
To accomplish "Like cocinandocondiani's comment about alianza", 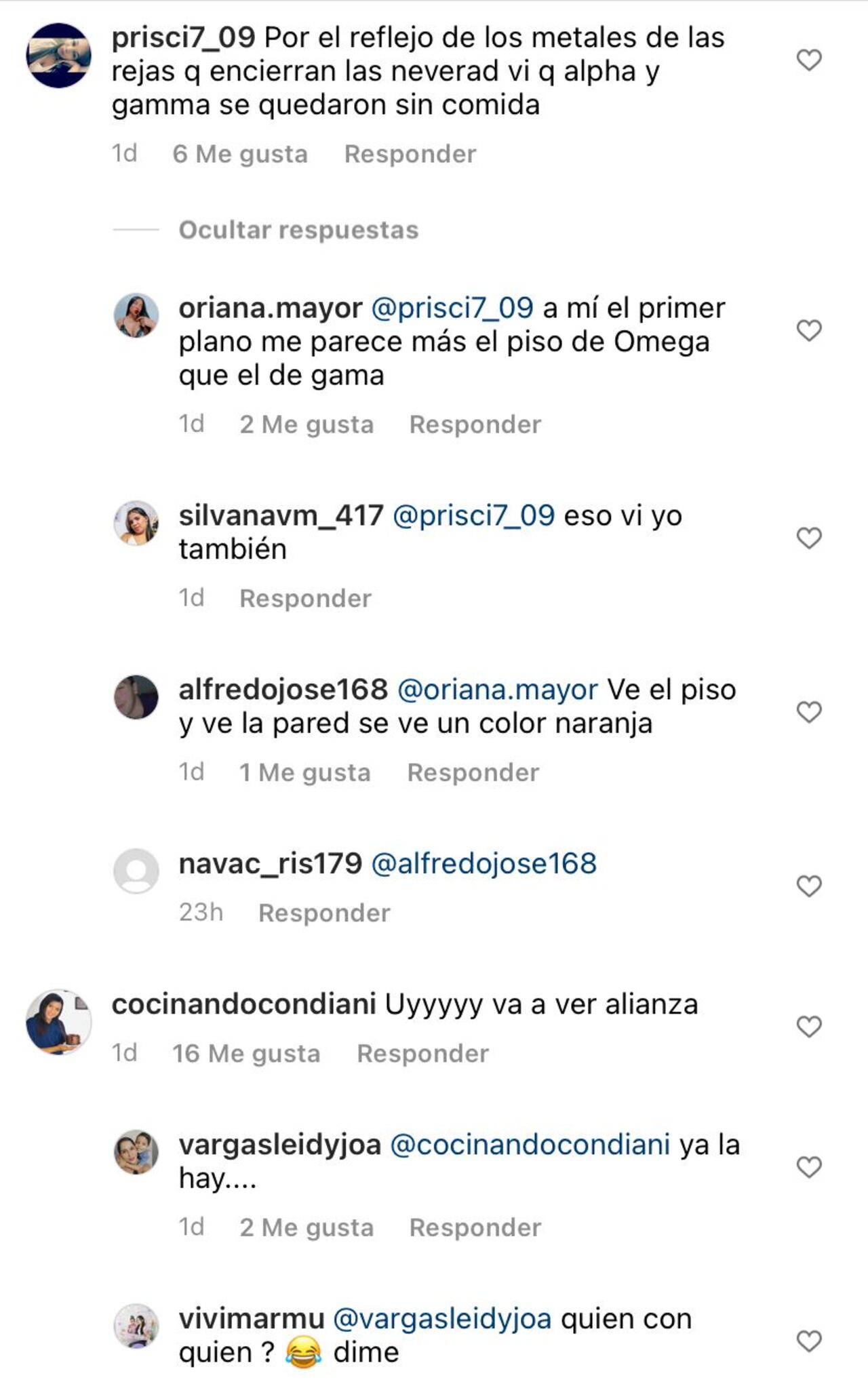I will pos(808,1027).
